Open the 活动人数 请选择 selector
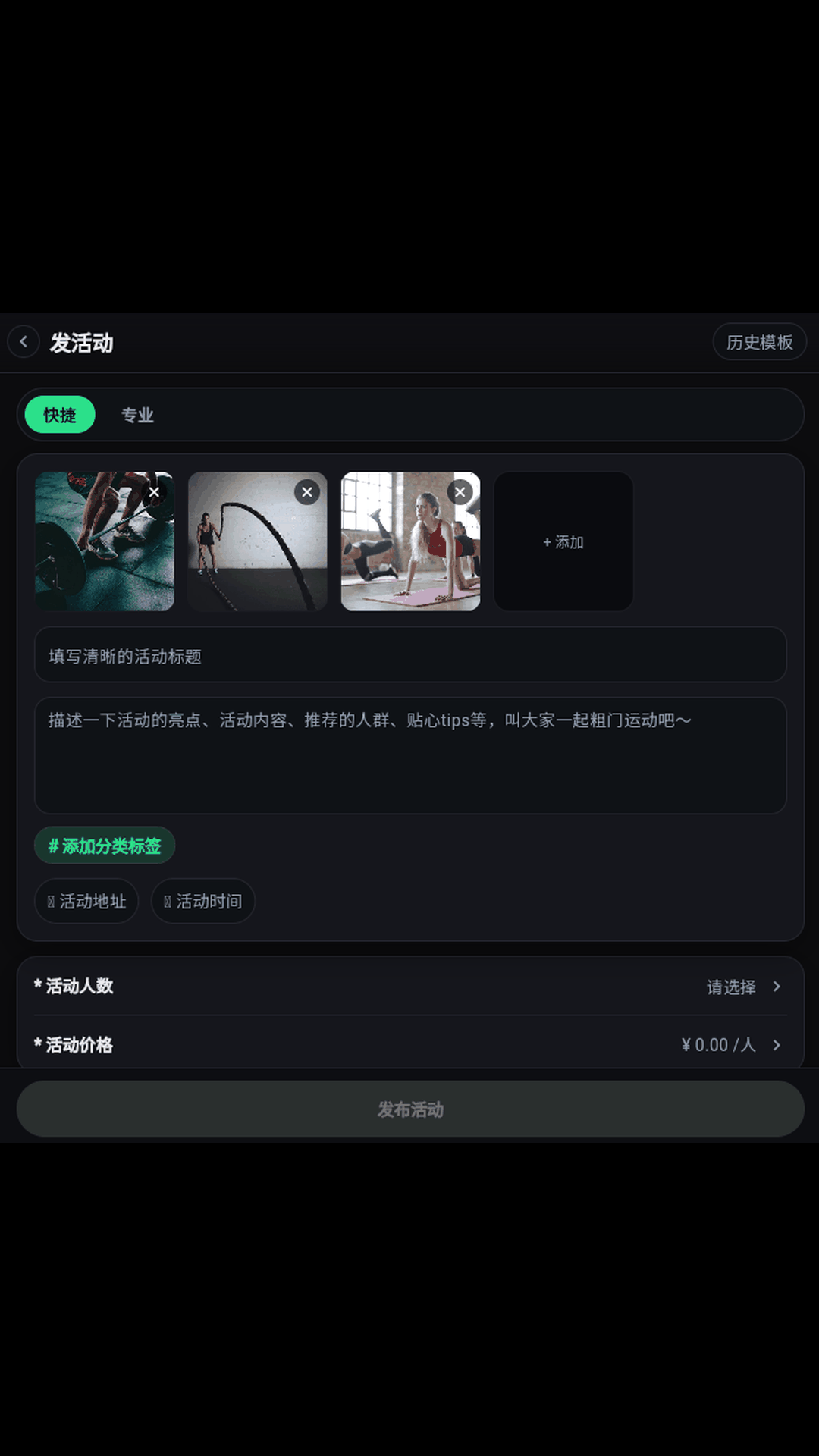Image resolution: width=819 pixels, height=1456 pixels. pos(732,987)
